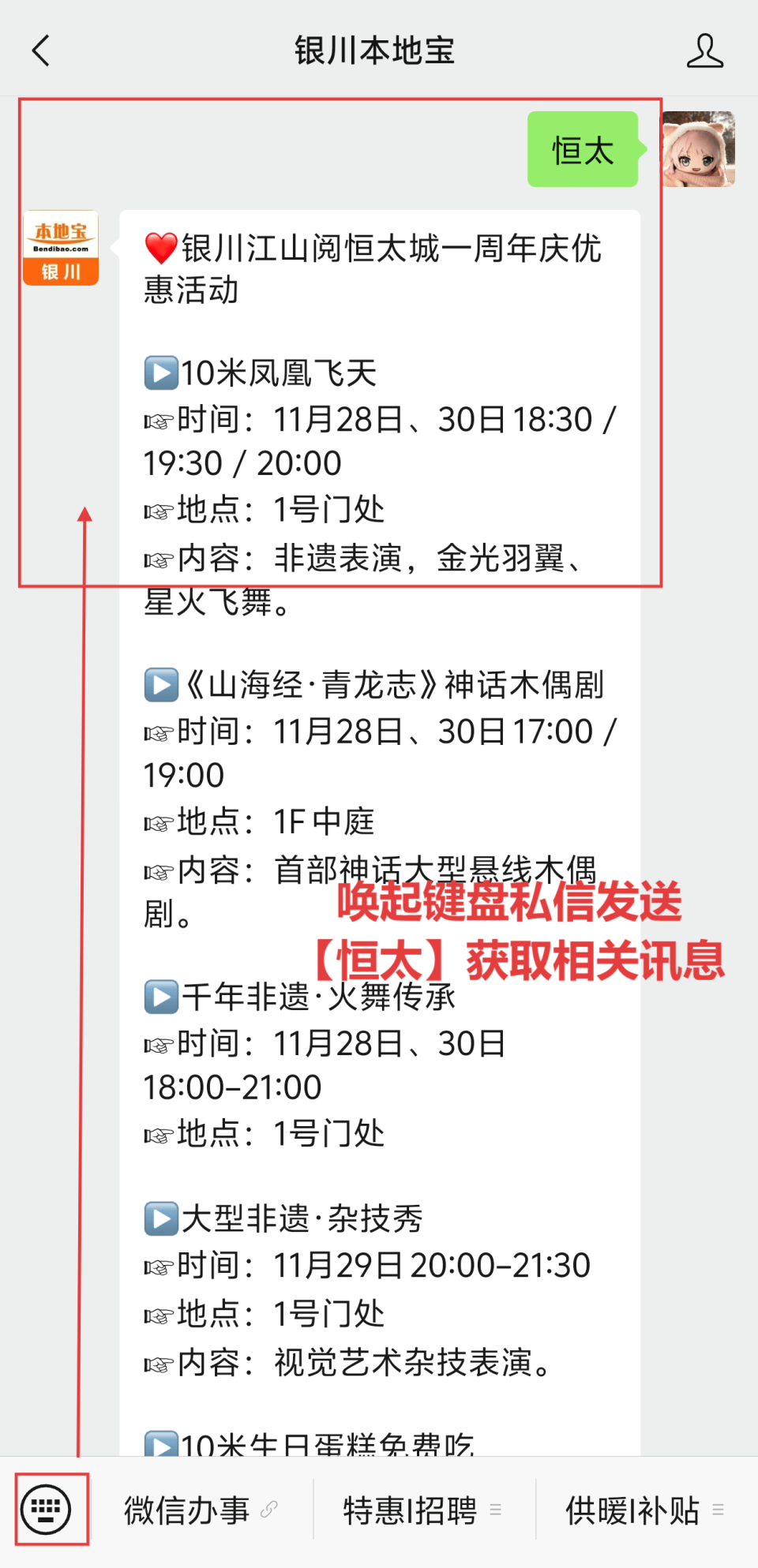
Task: Tap the link icon next to 微信办事
Action: point(269,1509)
